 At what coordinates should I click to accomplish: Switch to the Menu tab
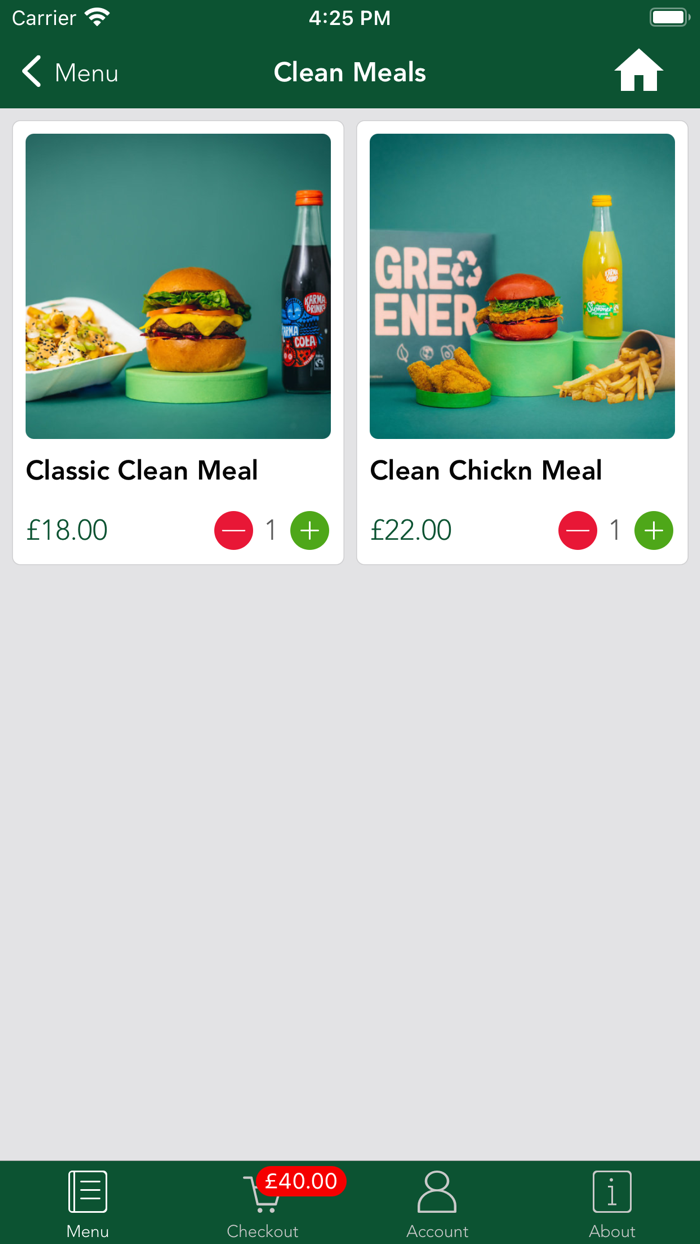coord(88,1203)
